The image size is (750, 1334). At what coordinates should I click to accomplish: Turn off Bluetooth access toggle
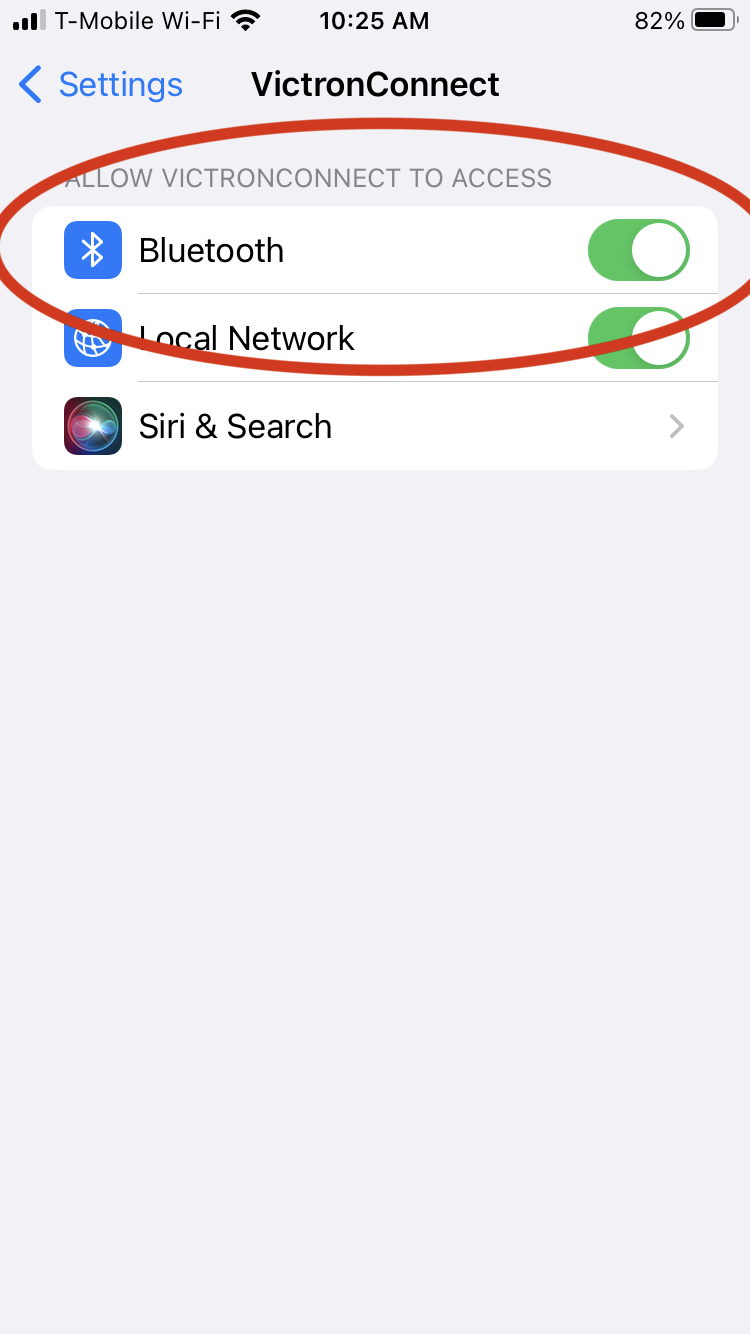point(638,250)
